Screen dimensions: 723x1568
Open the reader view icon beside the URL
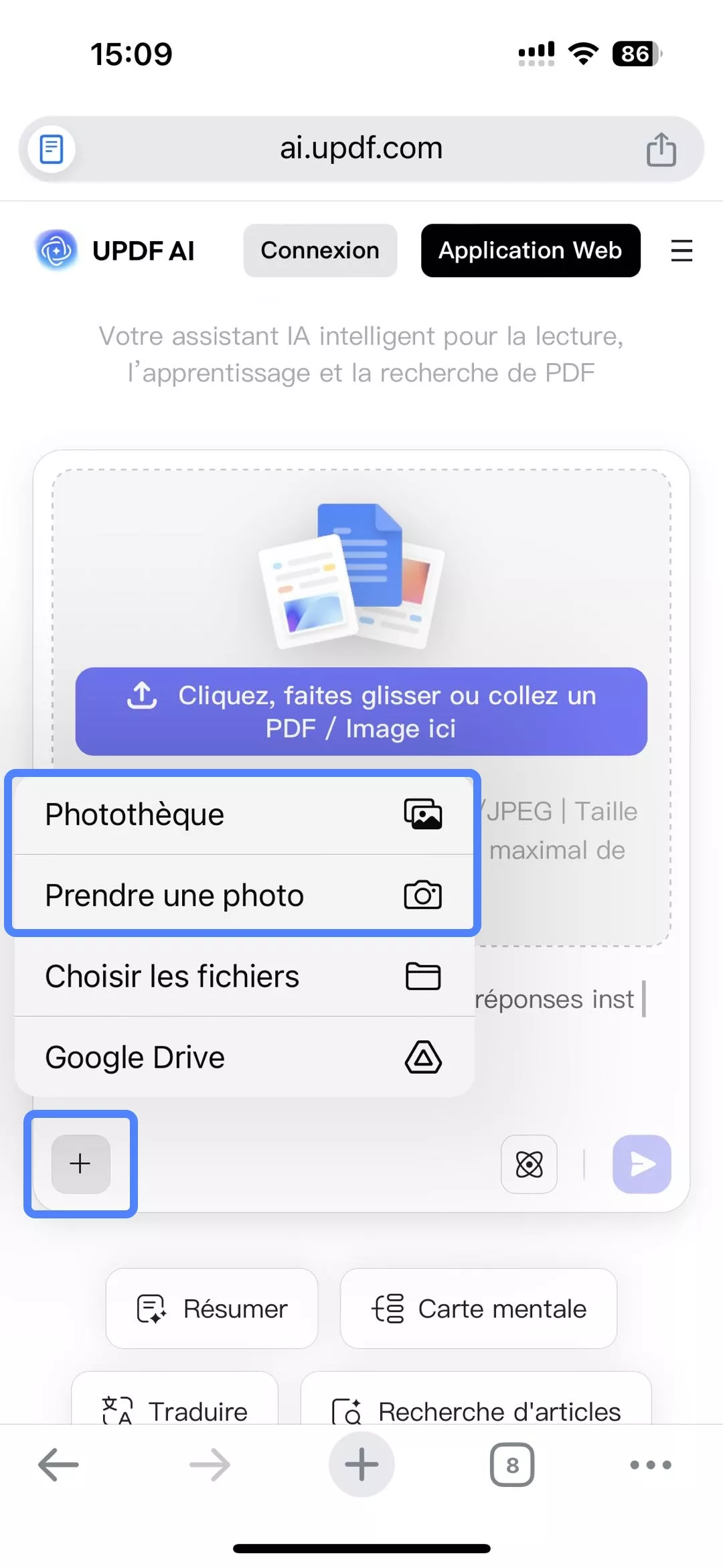[51, 149]
